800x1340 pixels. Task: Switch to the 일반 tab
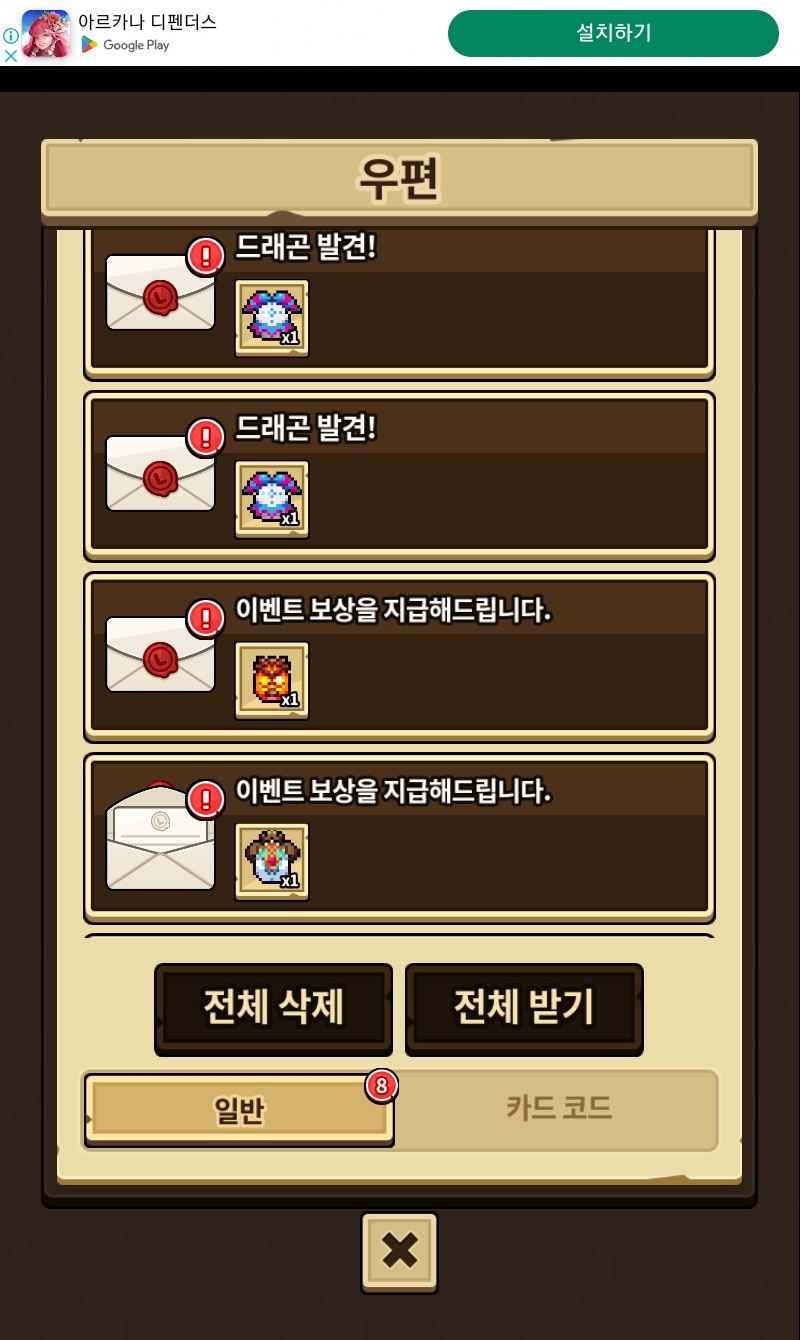click(239, 1109)
